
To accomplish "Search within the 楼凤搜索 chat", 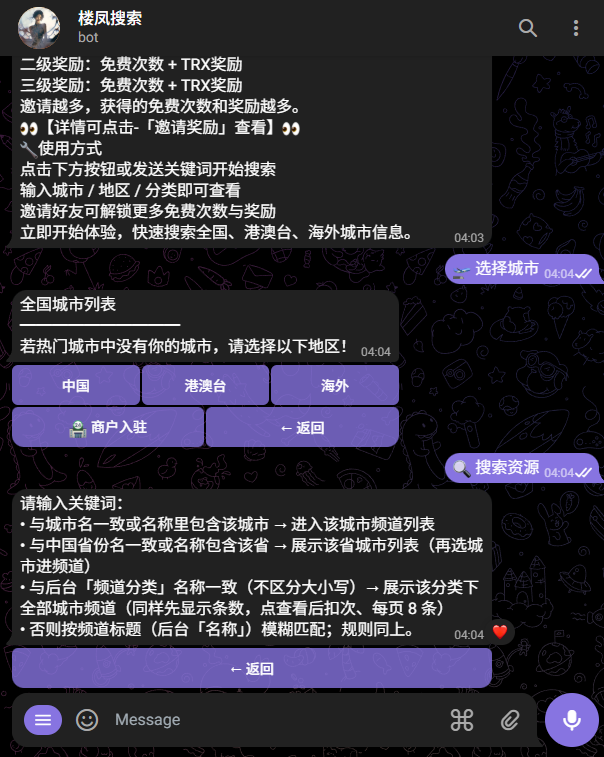I will coord(528,28).
